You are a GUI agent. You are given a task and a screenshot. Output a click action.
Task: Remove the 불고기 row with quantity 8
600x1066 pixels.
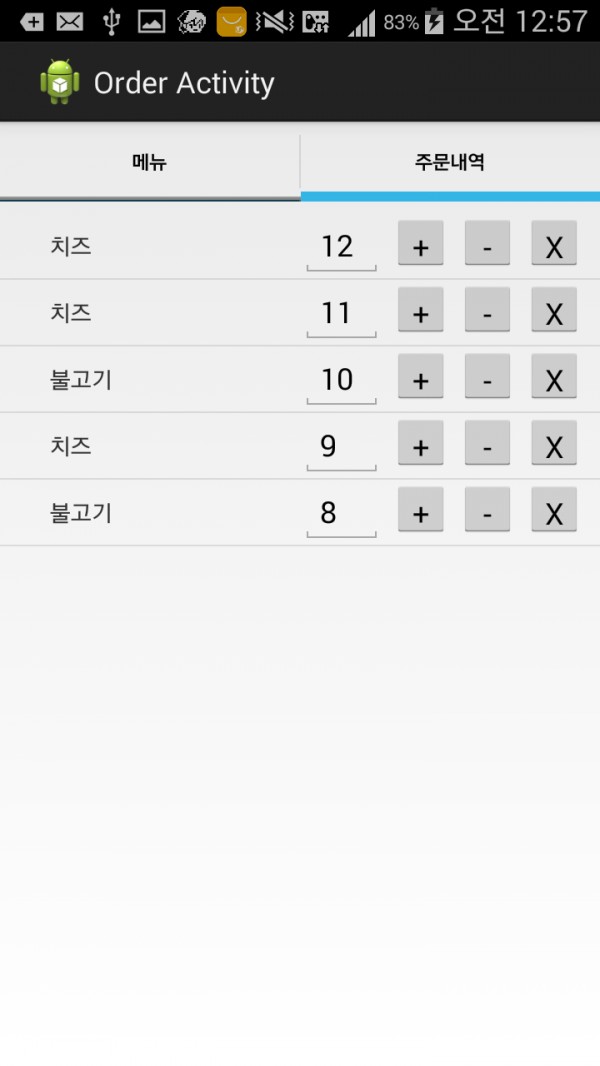pos(554,509)
